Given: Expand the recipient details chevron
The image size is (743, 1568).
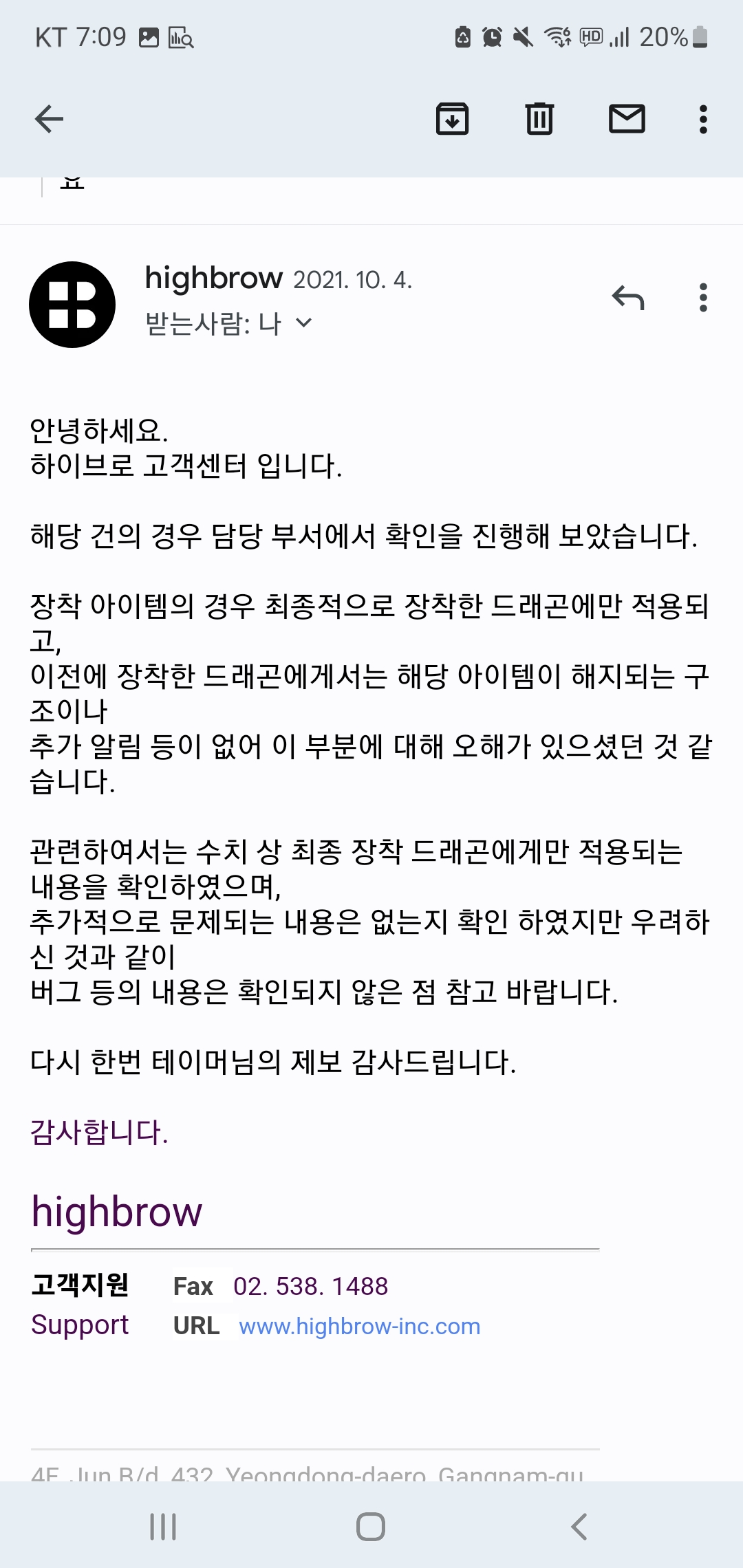Looking at the screenshot, I should click(x=303, y=323).
